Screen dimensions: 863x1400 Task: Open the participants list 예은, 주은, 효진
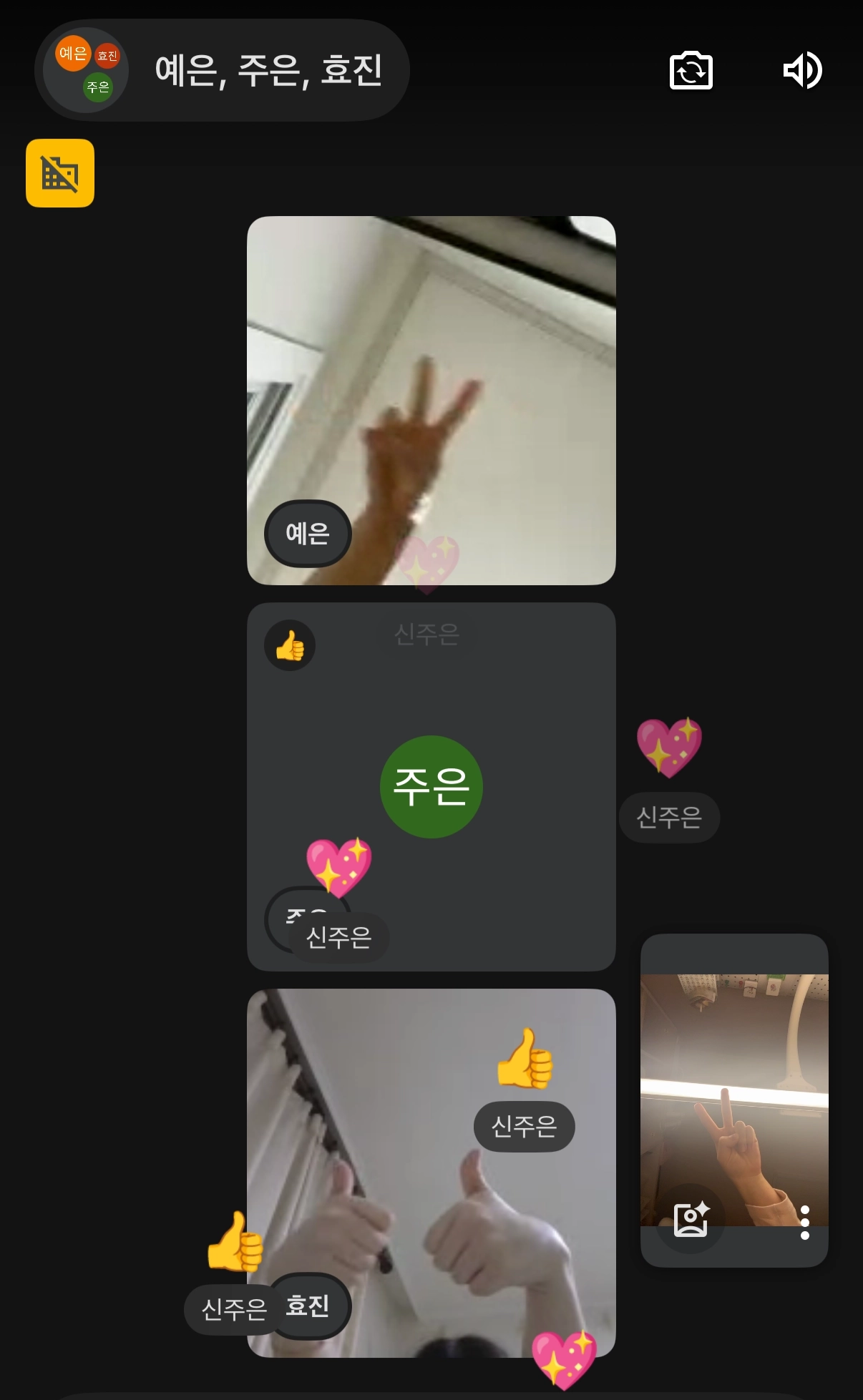coord(222,71)
